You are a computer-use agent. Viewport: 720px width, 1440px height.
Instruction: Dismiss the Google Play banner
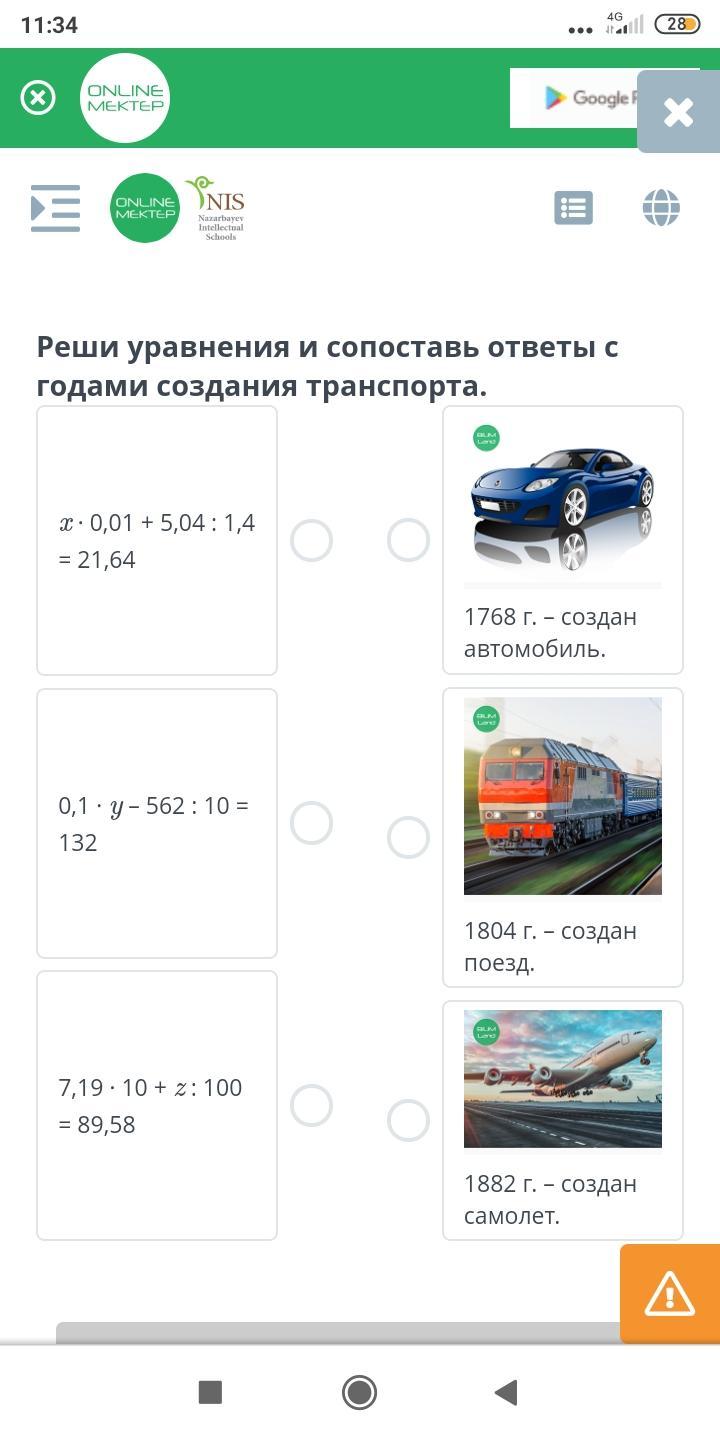tap(678, 112)
